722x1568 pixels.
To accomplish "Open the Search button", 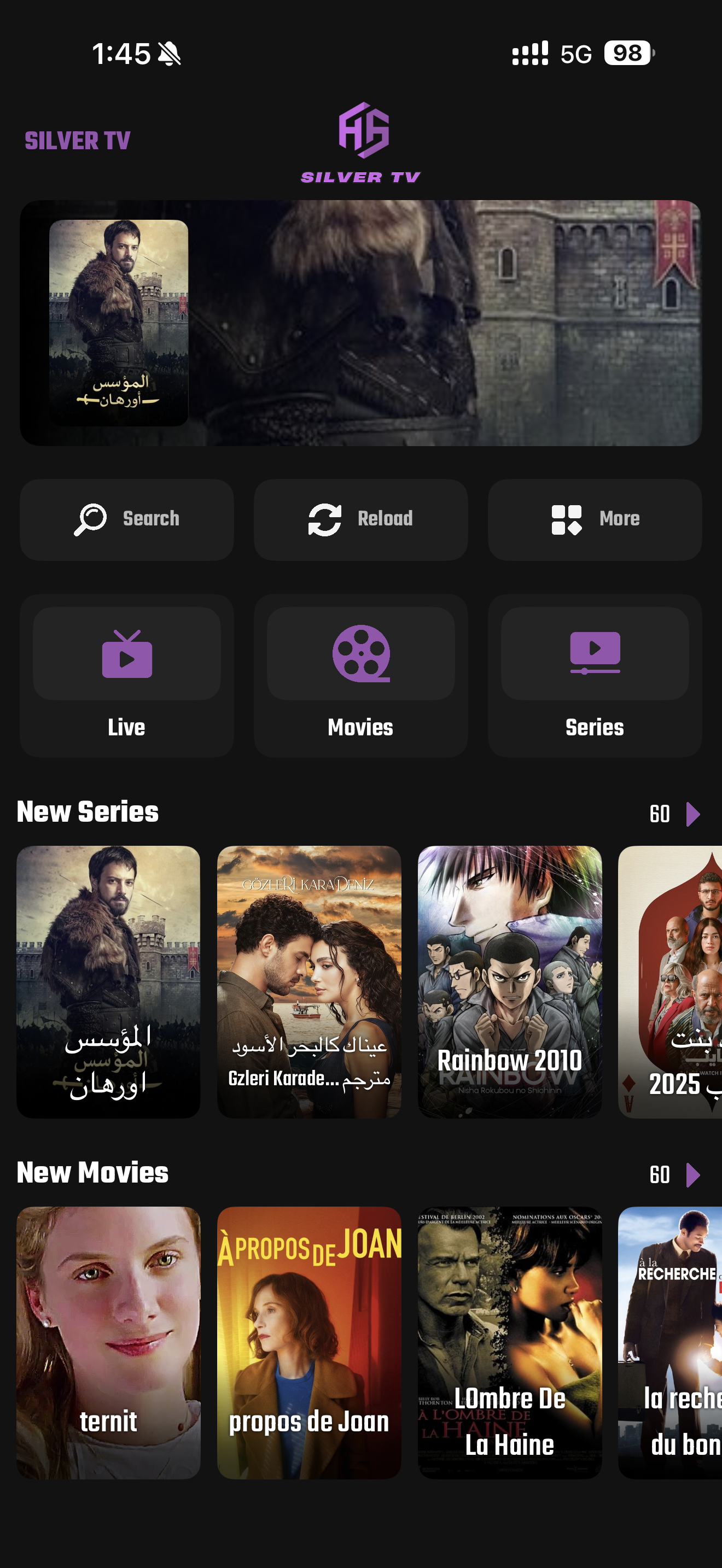I will pos(127,519).
